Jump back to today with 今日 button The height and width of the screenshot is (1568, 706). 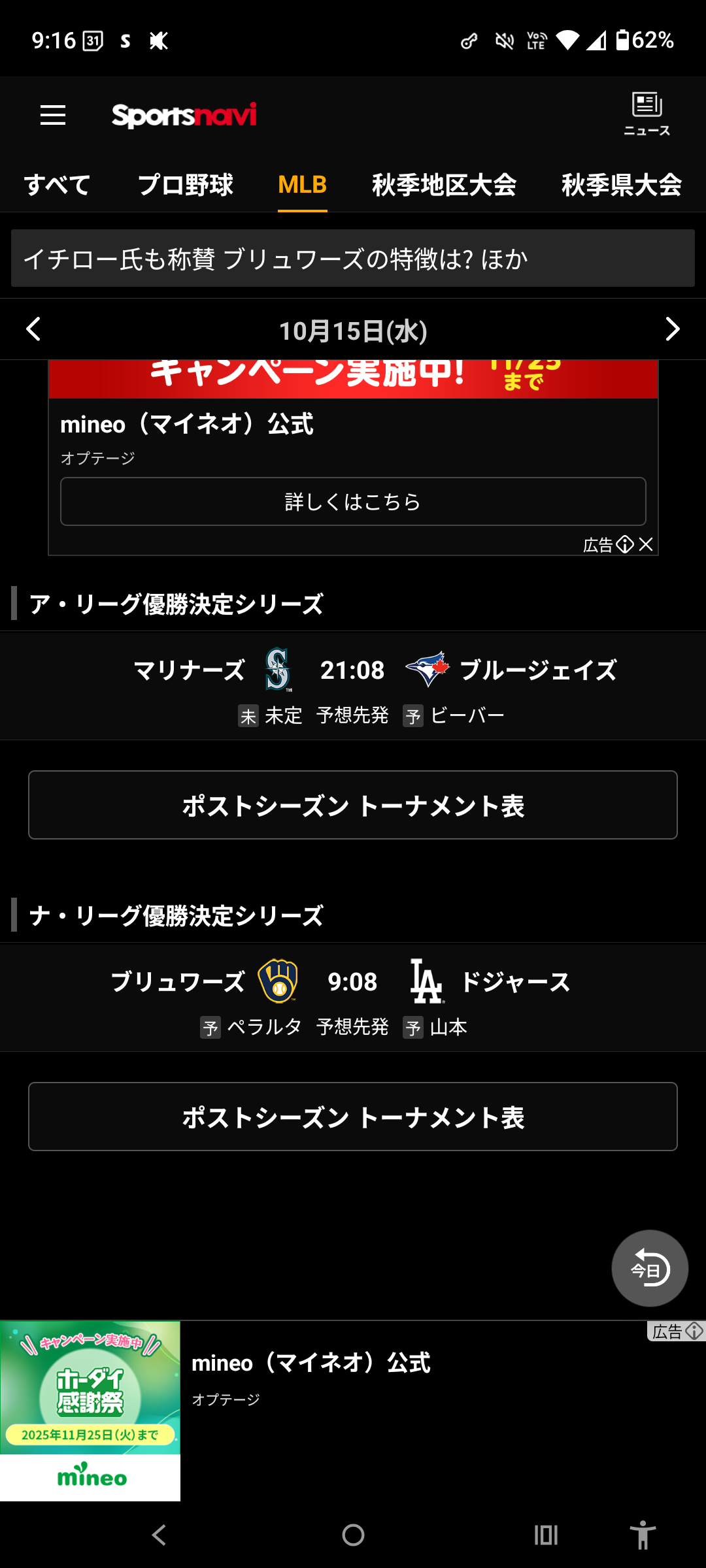pyautogui.click(x=649, y=1268)
